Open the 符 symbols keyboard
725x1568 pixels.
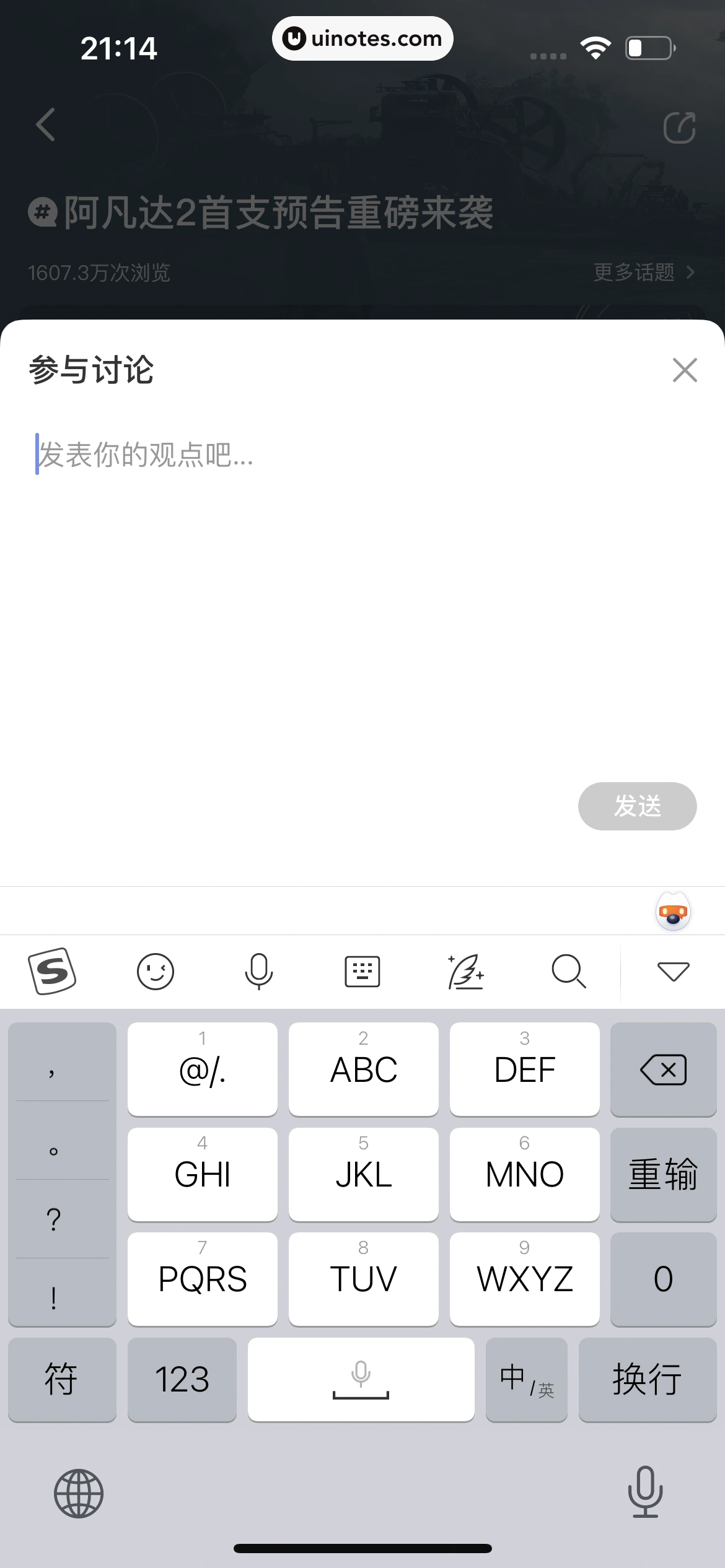(x=61, y=1379)
